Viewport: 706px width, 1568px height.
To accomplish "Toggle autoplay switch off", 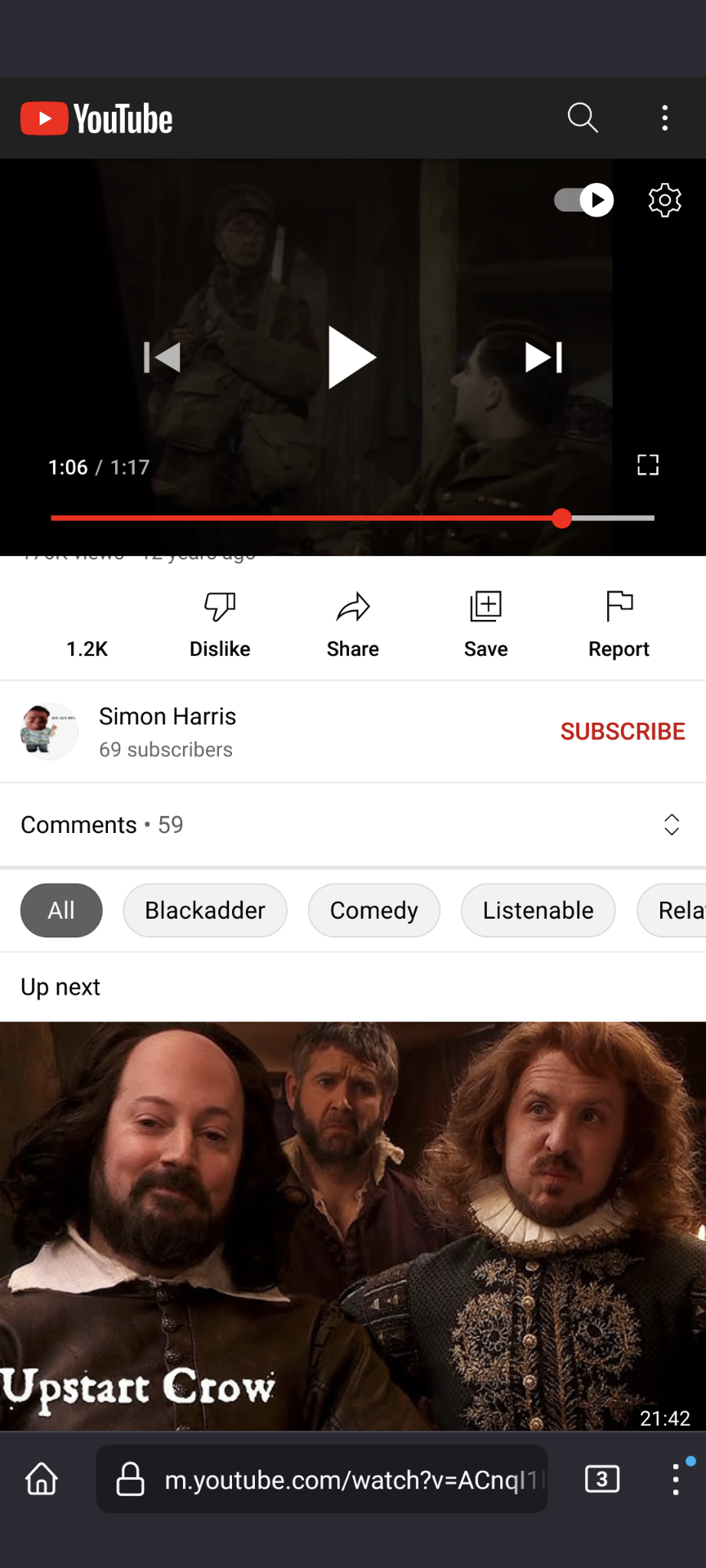I will [582, 200].
